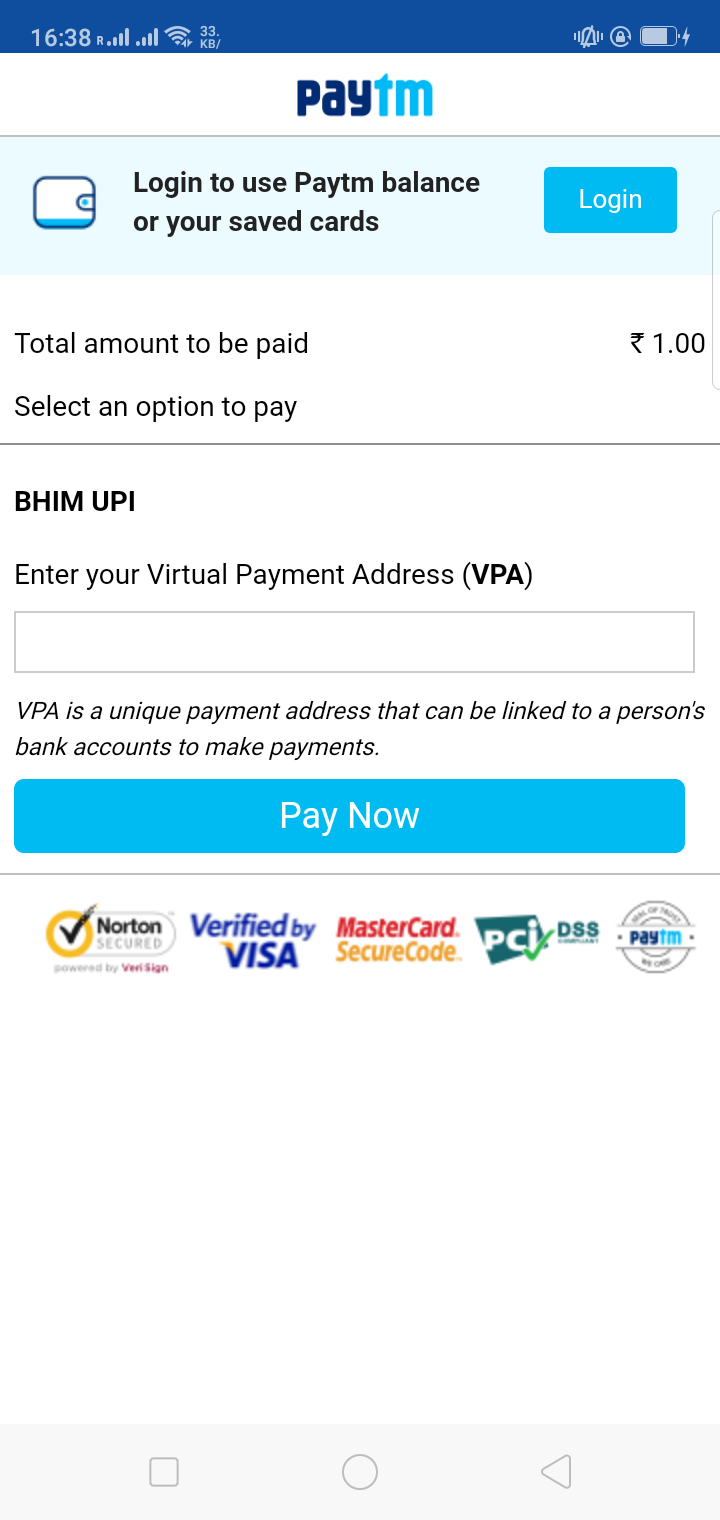Select the wallet icon in login banner
This screenshot has width=720, height=1520.
click(x=64, y=204)
